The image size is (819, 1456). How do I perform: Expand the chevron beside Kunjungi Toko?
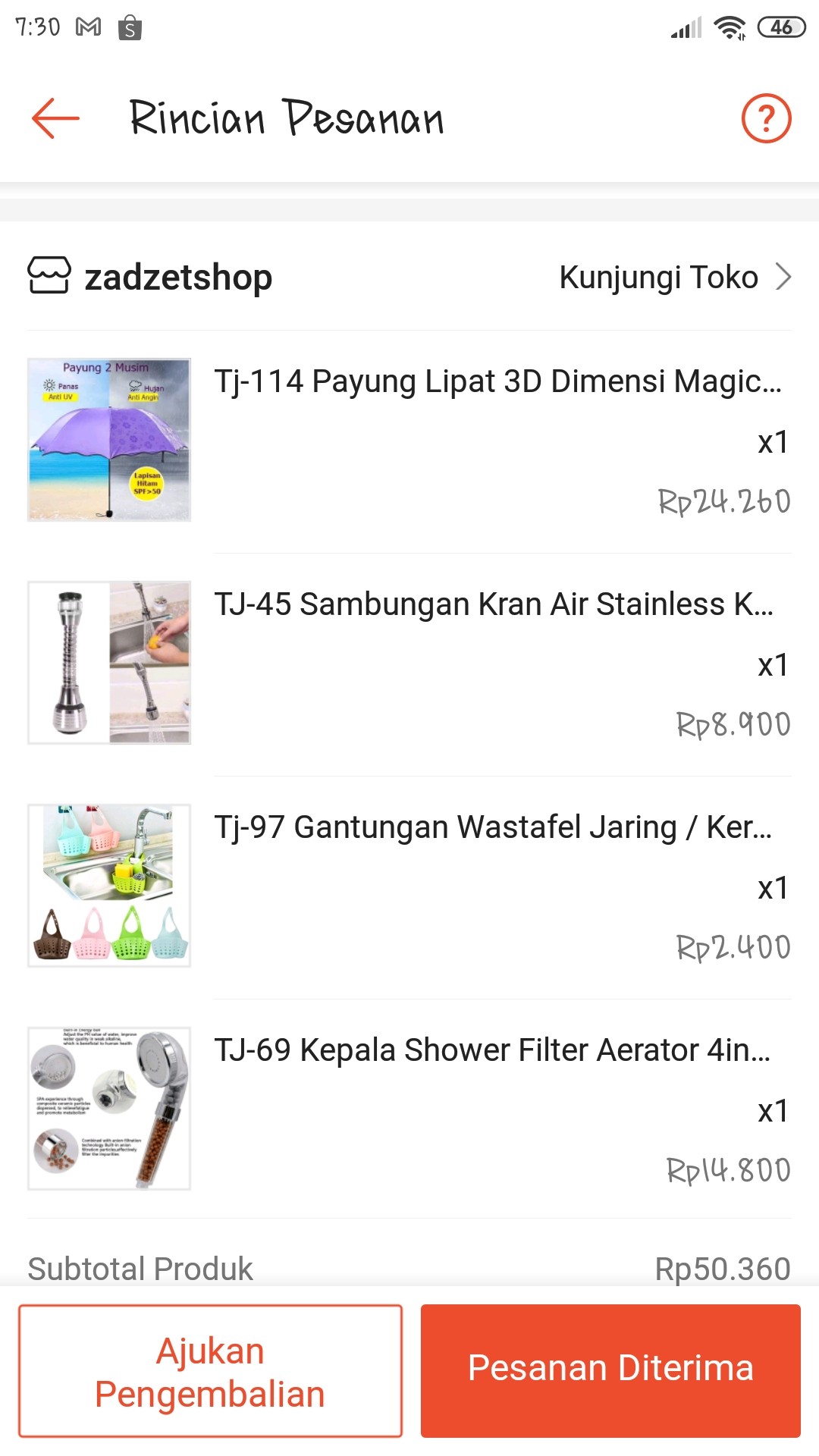click(785, 277)
